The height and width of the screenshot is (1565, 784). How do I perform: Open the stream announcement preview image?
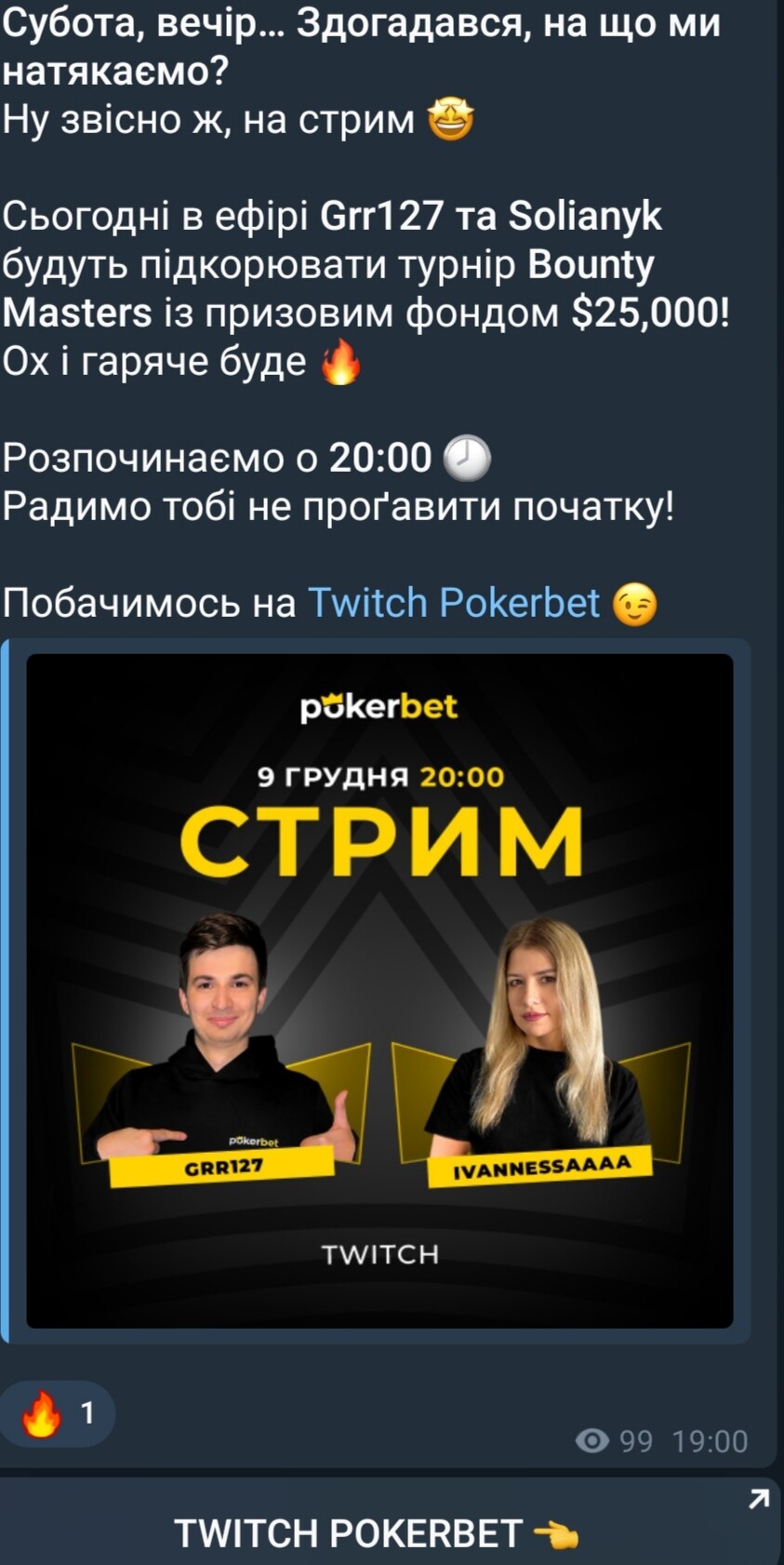click(379, 990)
